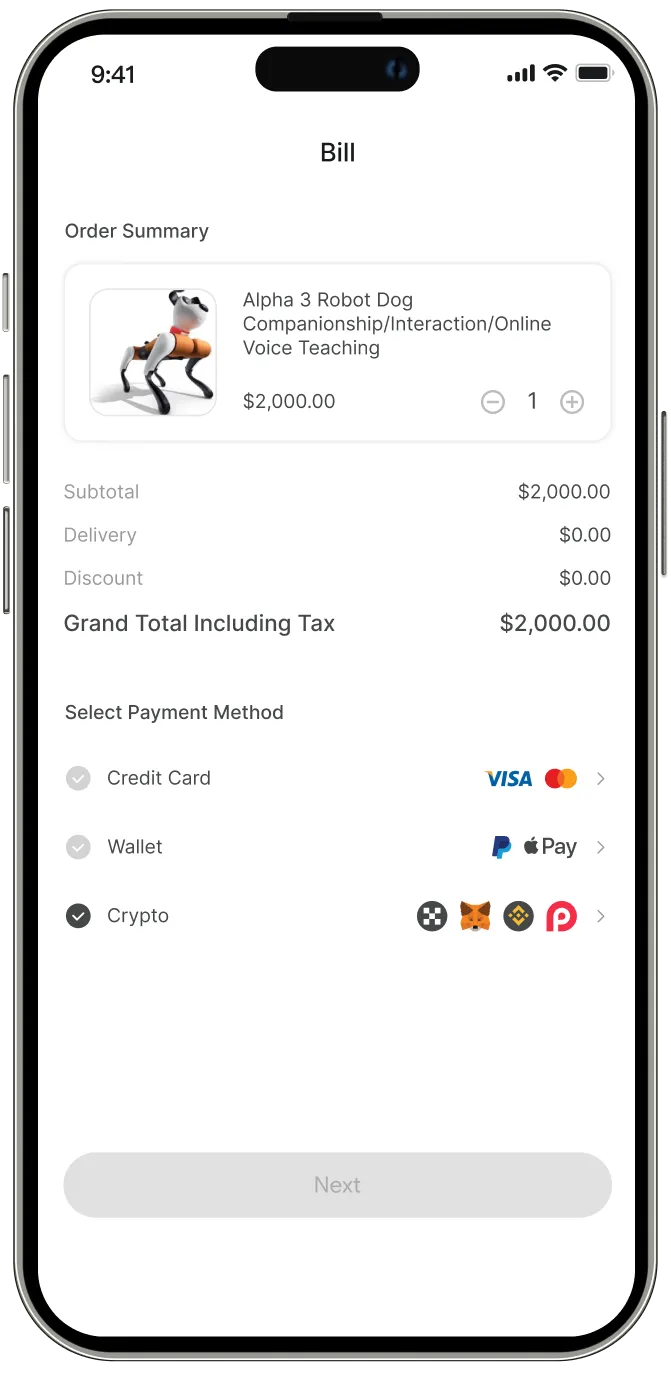
Task: Select Credit Card payment method
Action: [78, 778]
